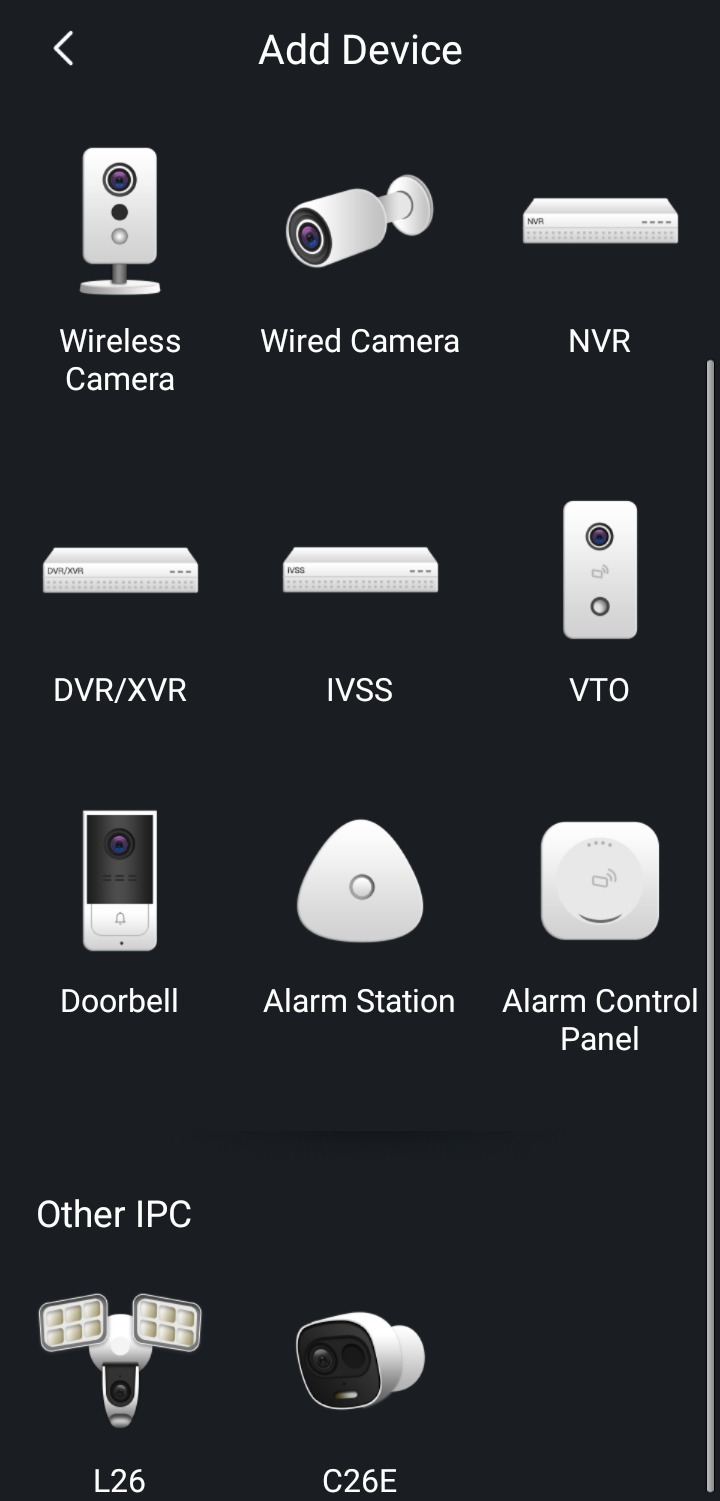This screenshot has width=720, height=1501.
Task: Go back using the back arrow
Action: pyautogui.click(x=63, y=48)
